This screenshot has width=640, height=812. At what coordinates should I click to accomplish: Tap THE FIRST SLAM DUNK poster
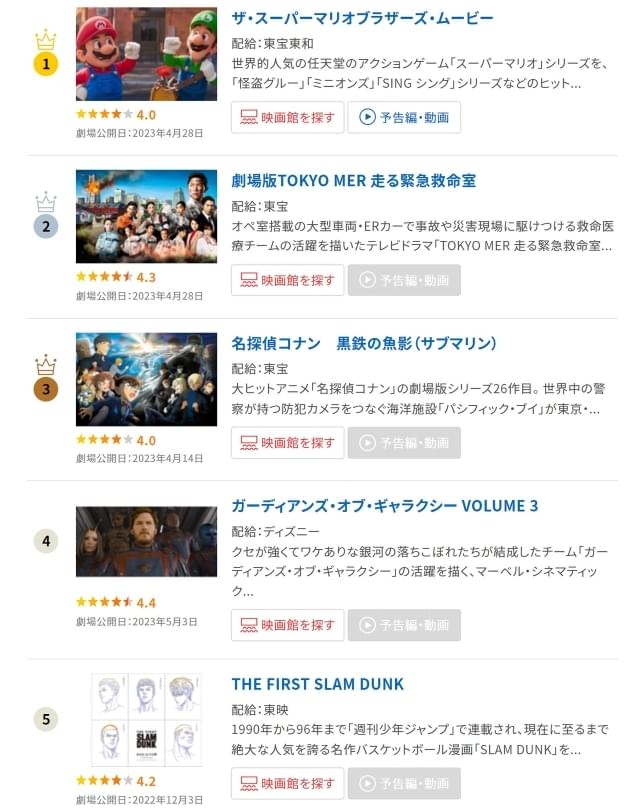click(x=146, y=719)
